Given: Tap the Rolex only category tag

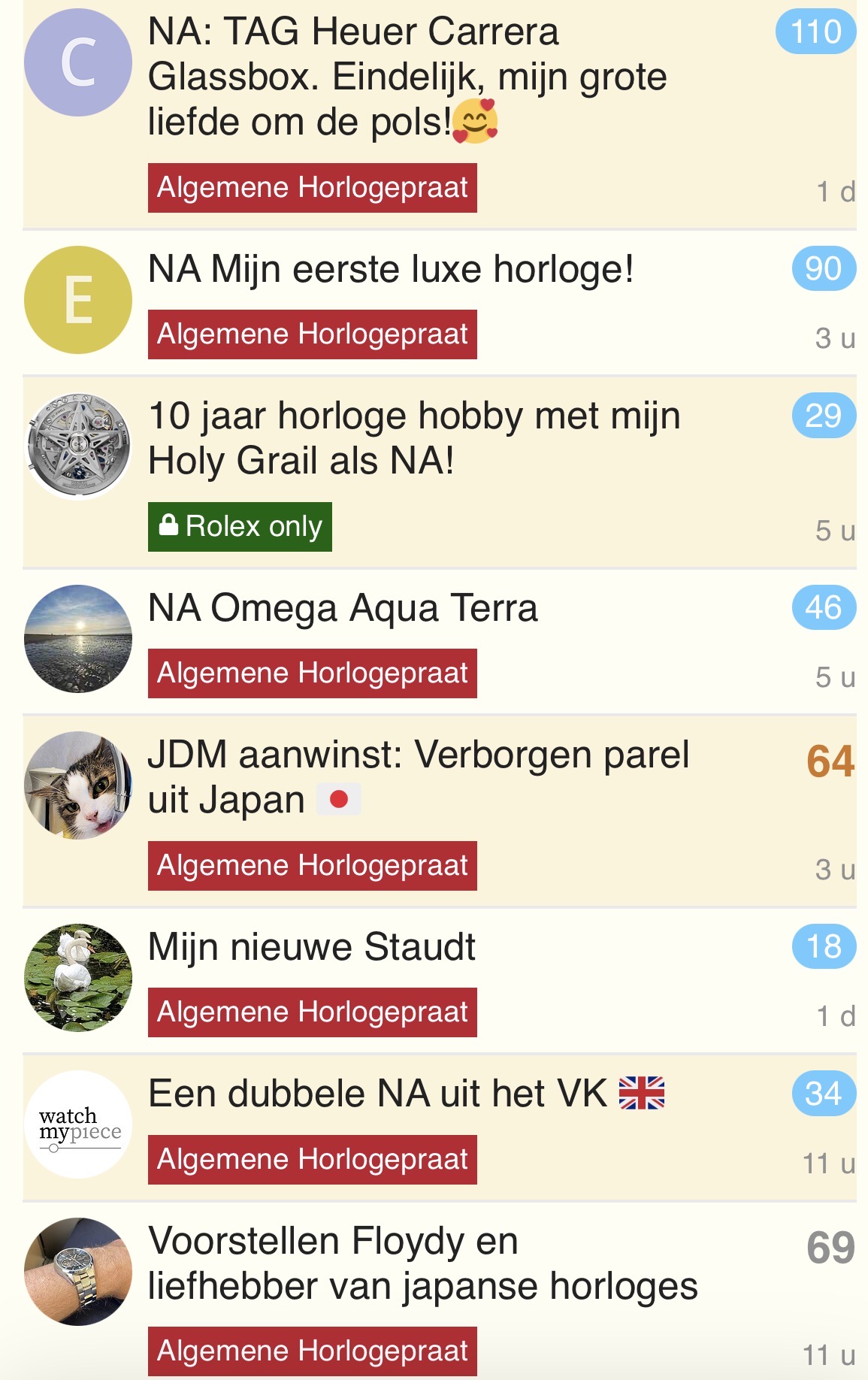Looking at the screenshot, I should coord(240,527).
